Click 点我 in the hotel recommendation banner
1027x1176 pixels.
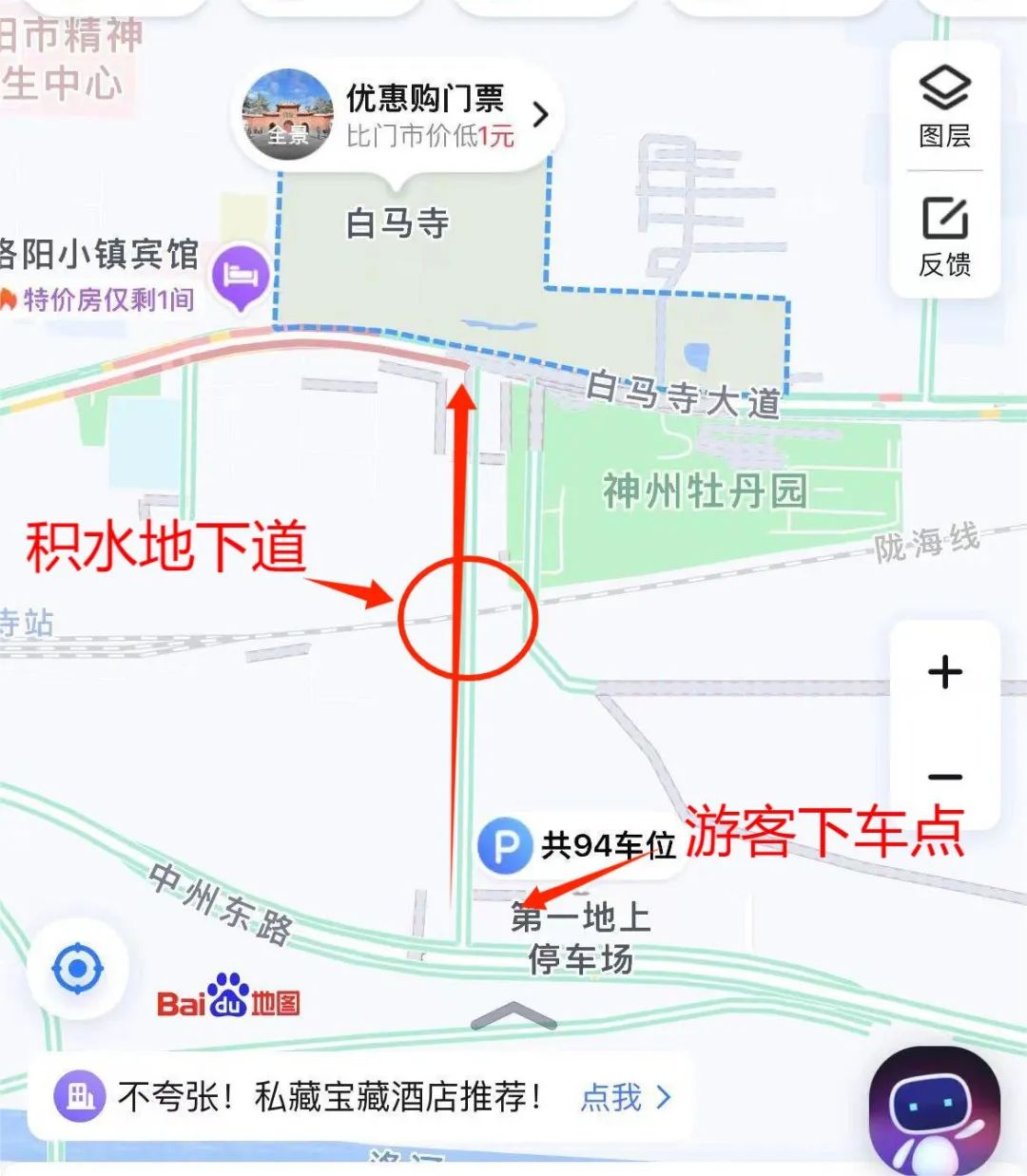610,1098
